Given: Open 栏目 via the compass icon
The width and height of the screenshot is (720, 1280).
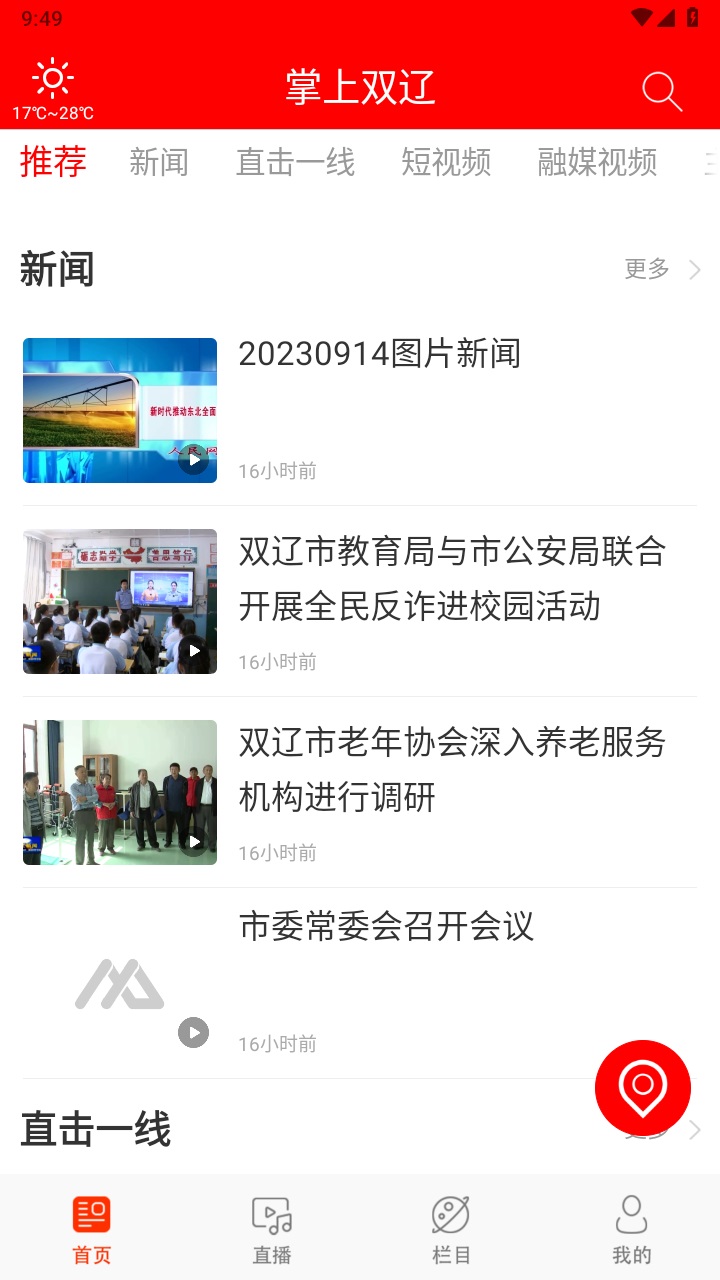Looking at the screenshot, I should click(x=450, y=1214).
